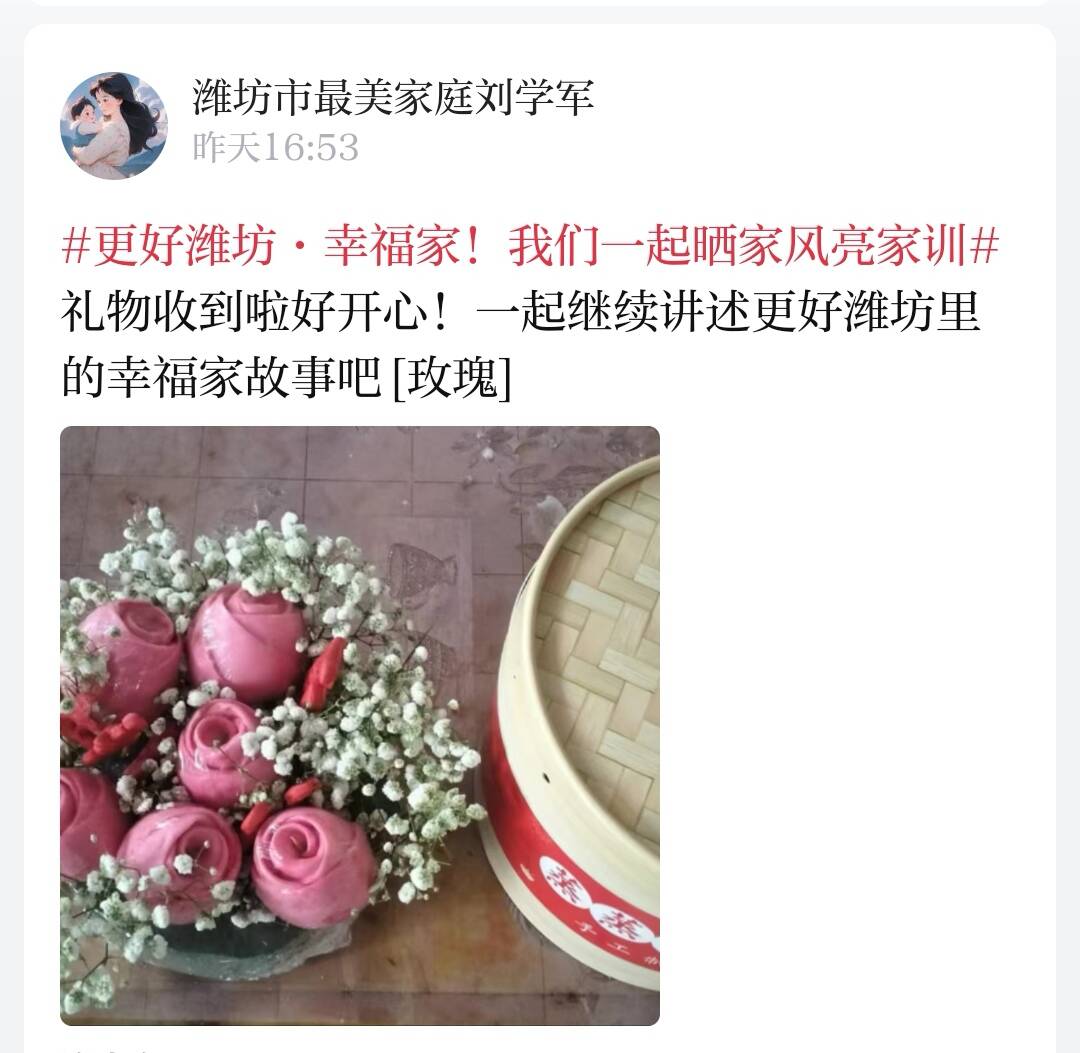Open 潍坊市最美家庭刘学军's profile avatar

(x=114, y=126)
